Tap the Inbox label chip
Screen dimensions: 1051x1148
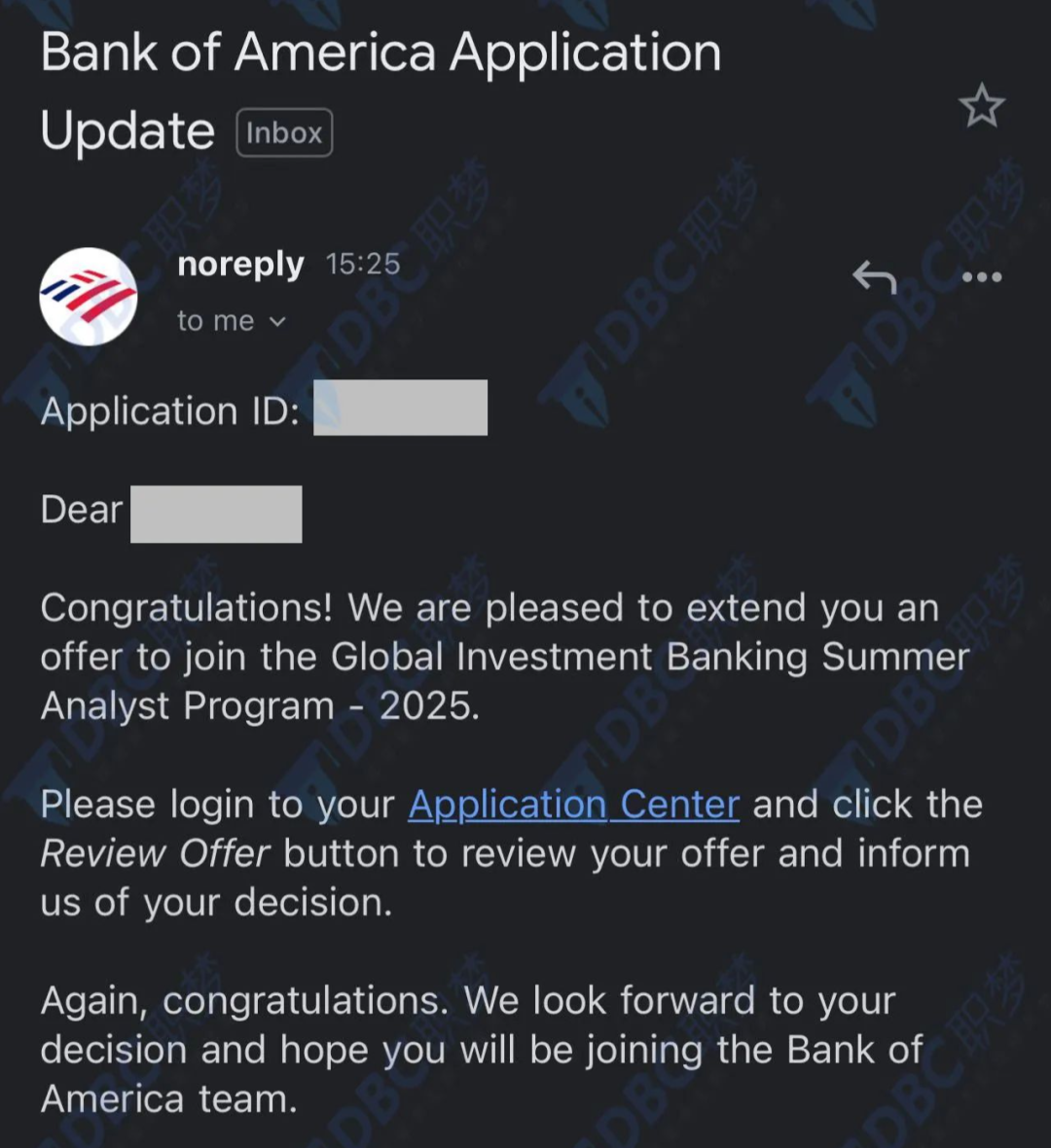pos(284,133)
